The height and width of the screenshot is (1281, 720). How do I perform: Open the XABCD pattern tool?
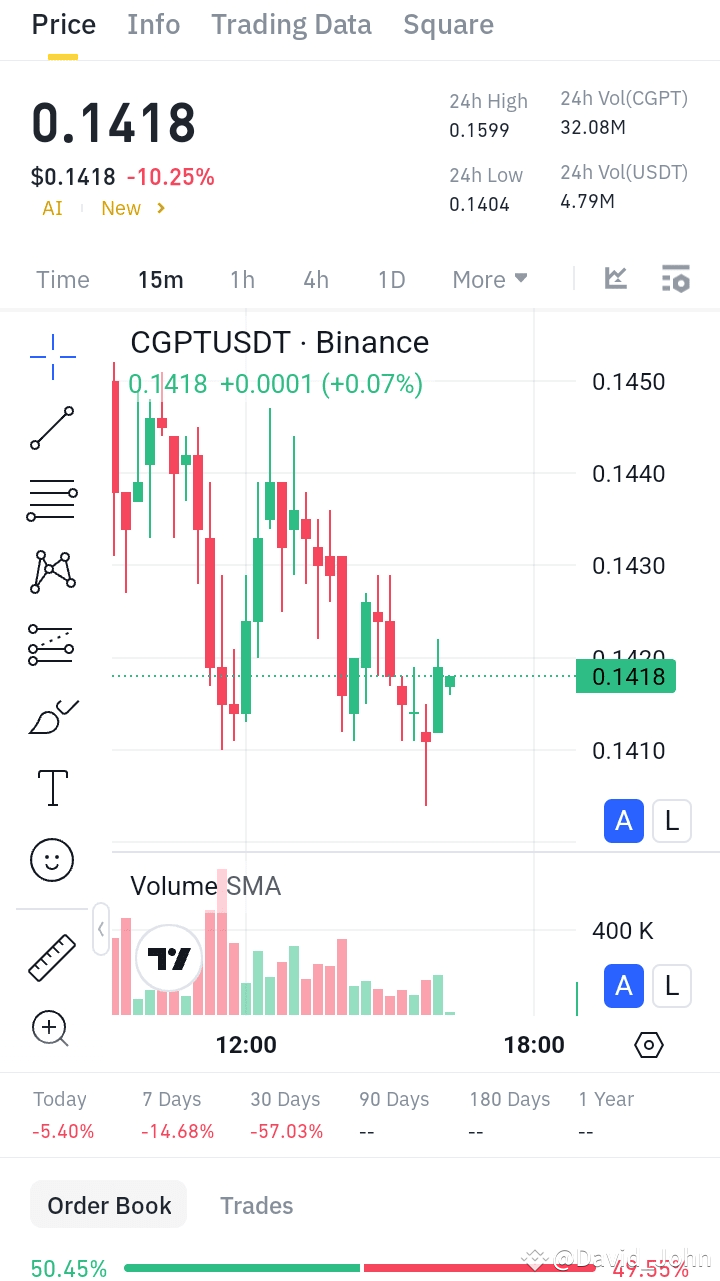(50, 571)
